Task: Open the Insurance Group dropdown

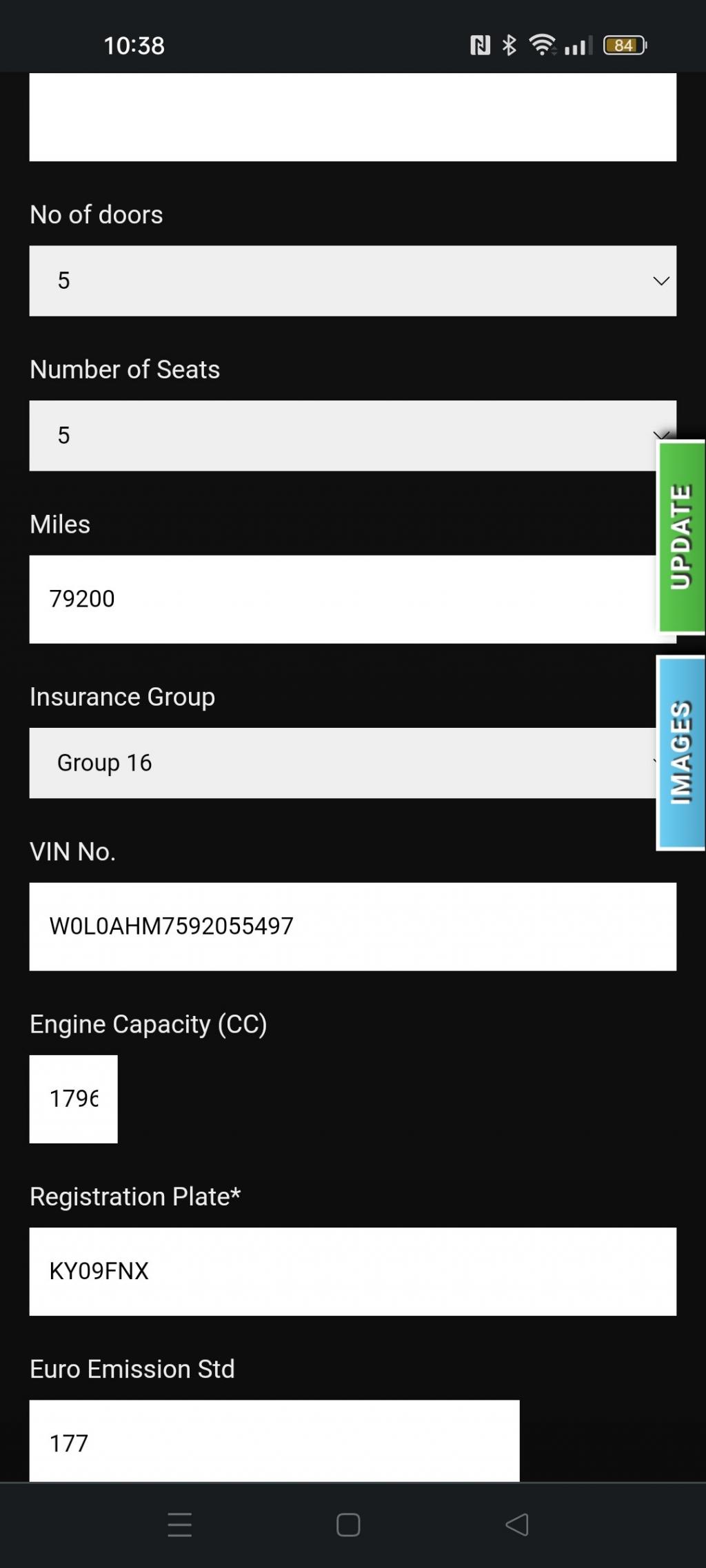Action: 341,763
